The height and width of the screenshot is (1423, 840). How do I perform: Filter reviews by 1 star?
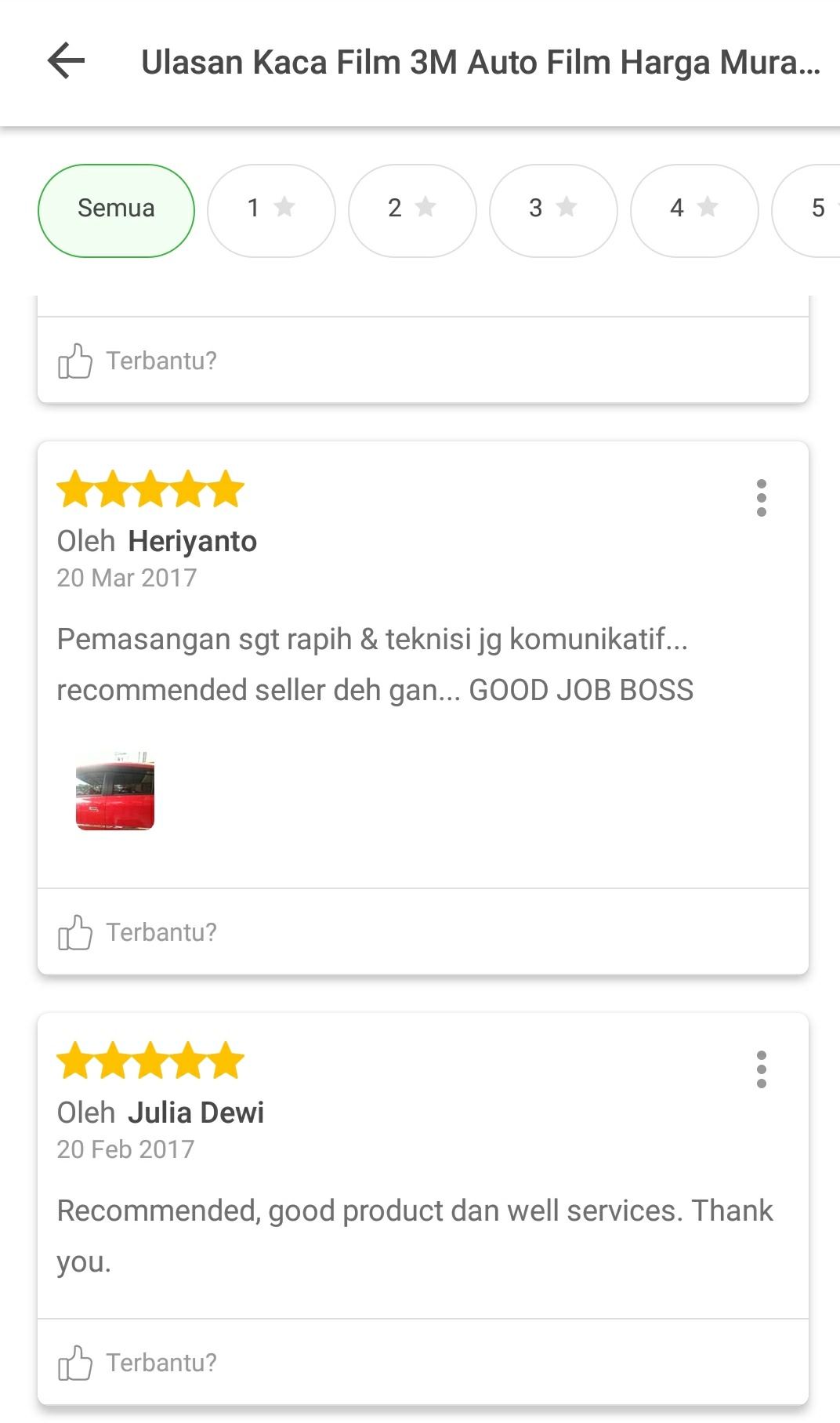point(271,210)
